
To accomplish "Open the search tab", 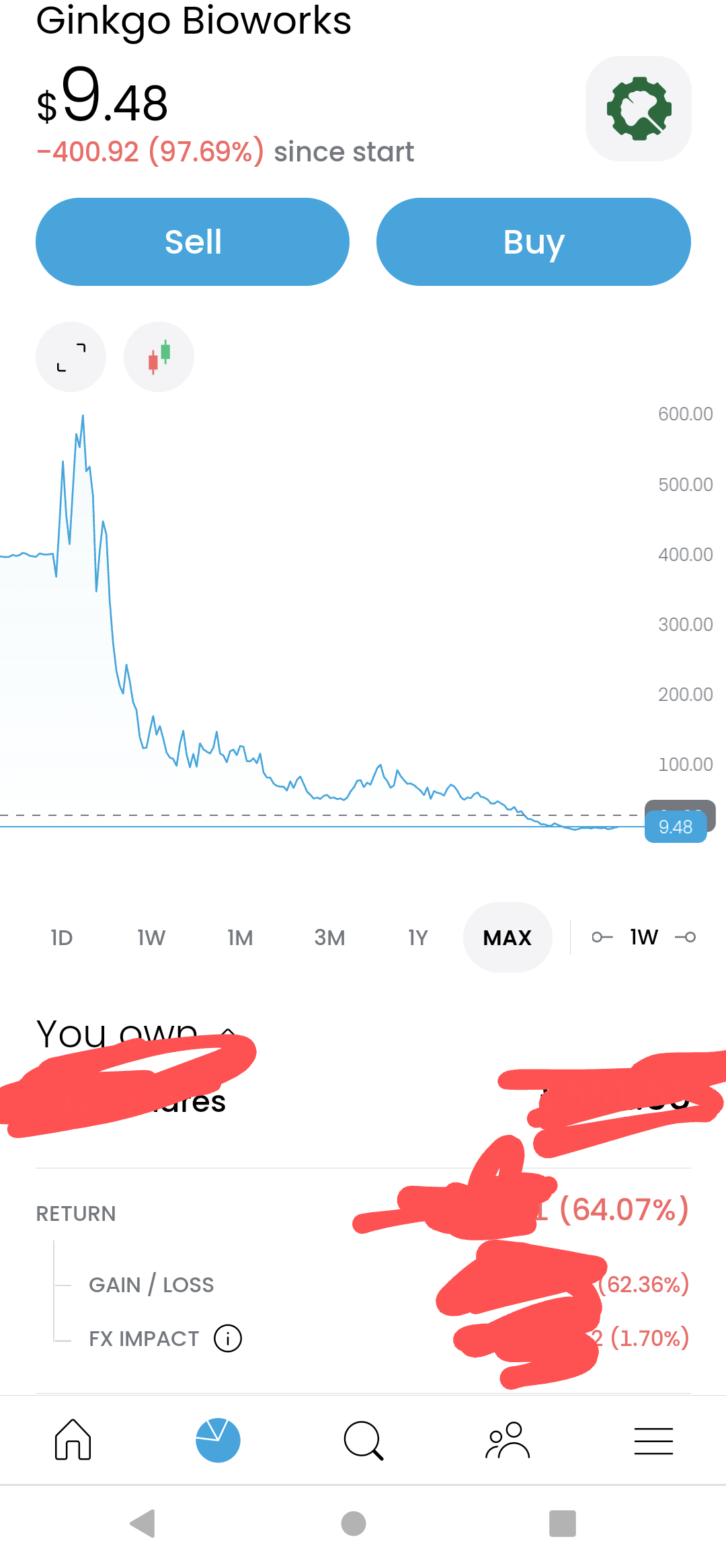I will [x=363, y=1440].
